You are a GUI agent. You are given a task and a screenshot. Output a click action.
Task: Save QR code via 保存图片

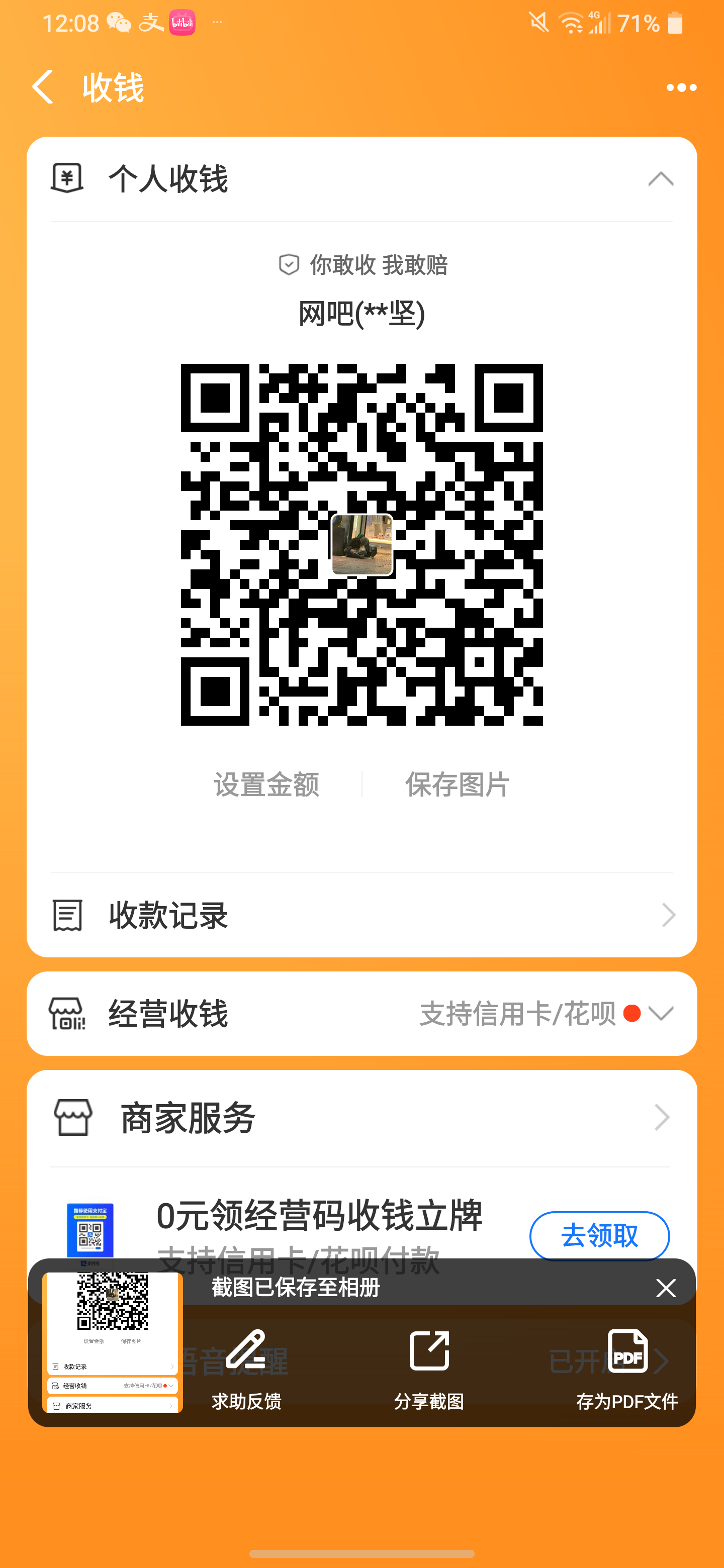(x=458, y=784)
